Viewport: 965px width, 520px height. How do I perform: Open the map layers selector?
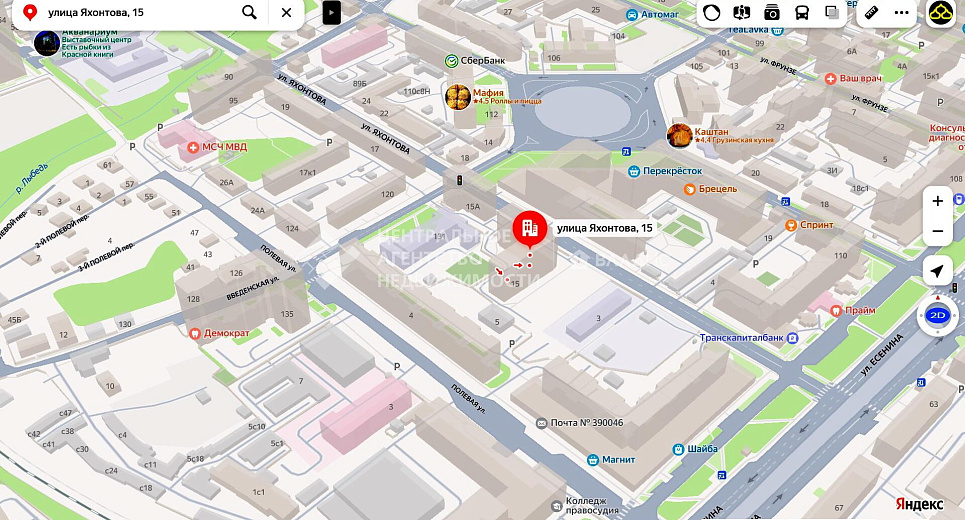pos(832,12)
